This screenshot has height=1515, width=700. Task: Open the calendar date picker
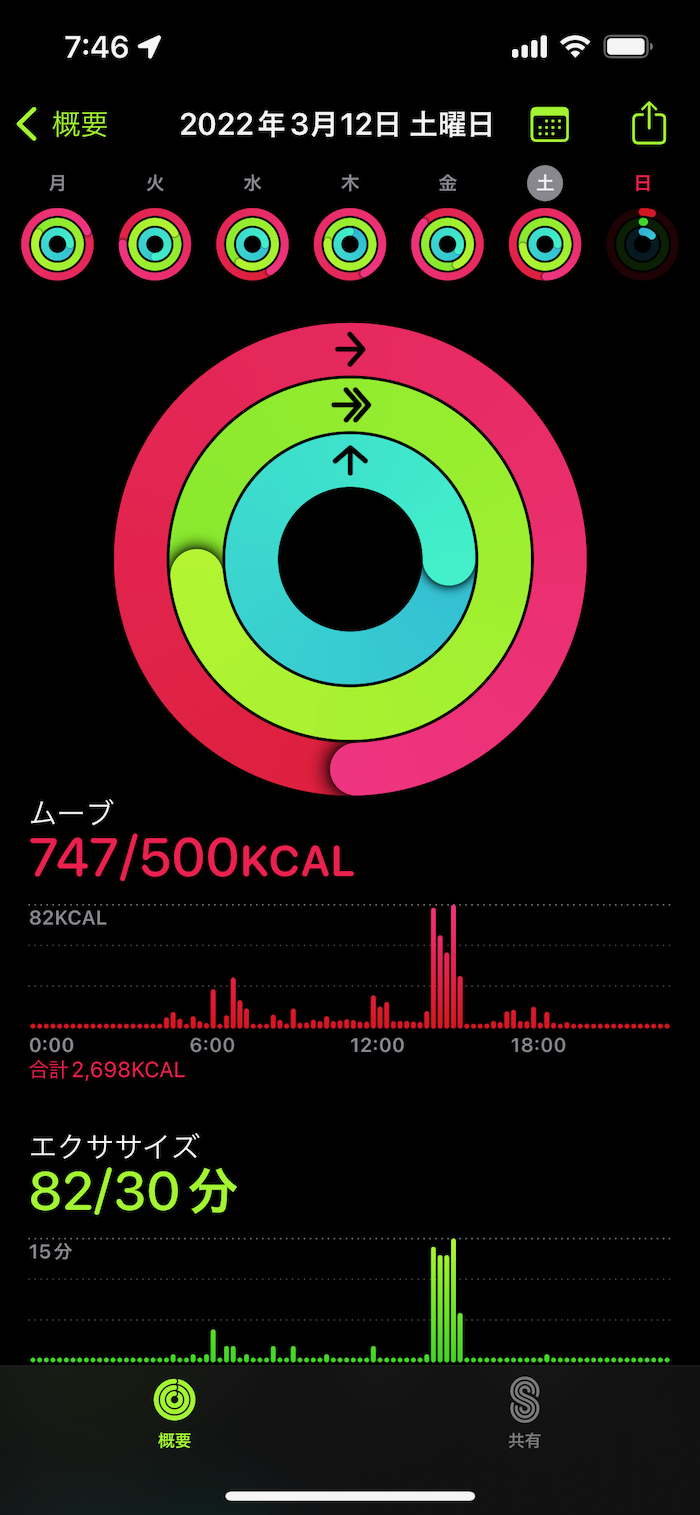[x=549, y=125]
